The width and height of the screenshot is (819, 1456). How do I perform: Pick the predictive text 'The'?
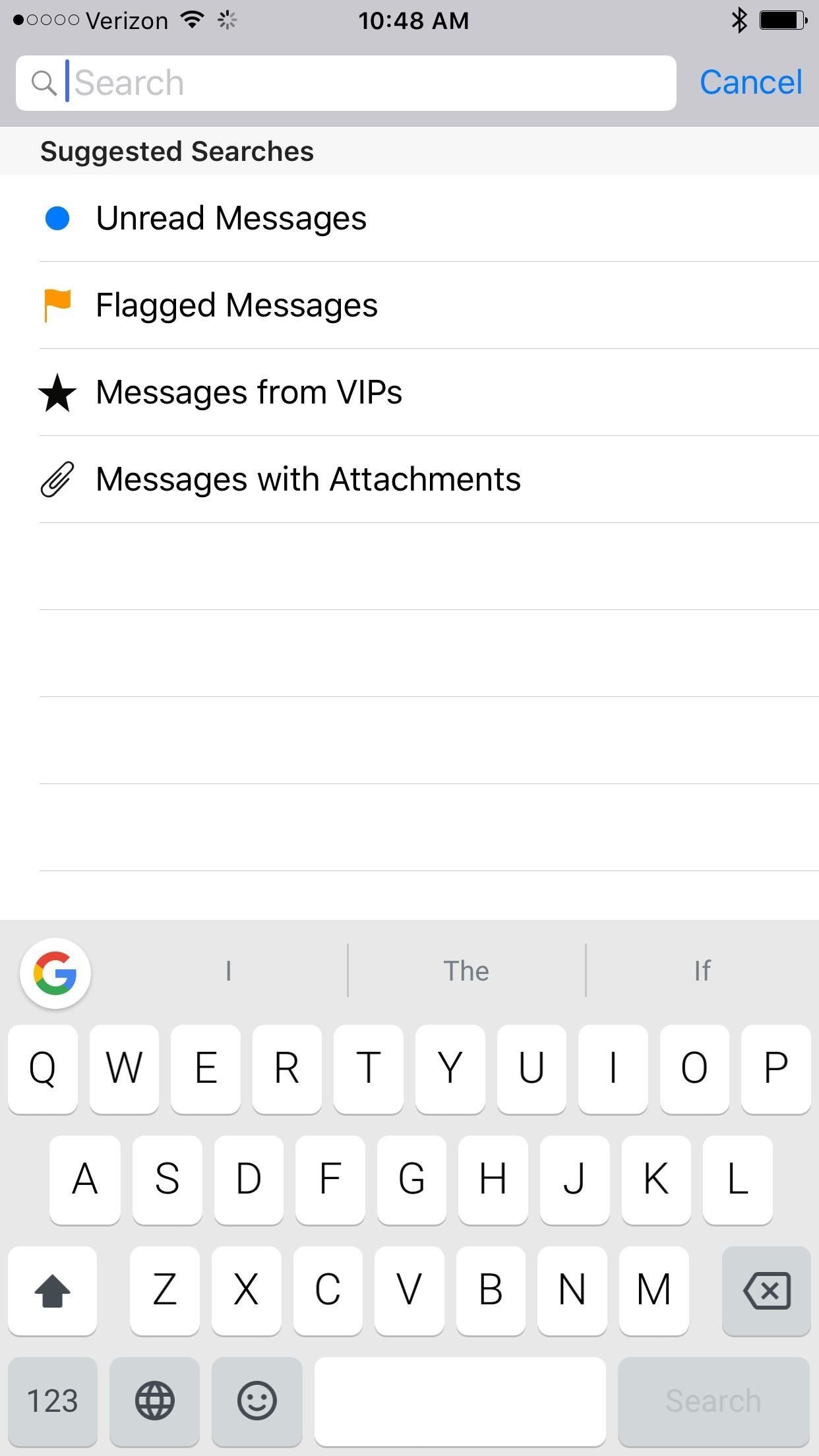click(466, 971)
